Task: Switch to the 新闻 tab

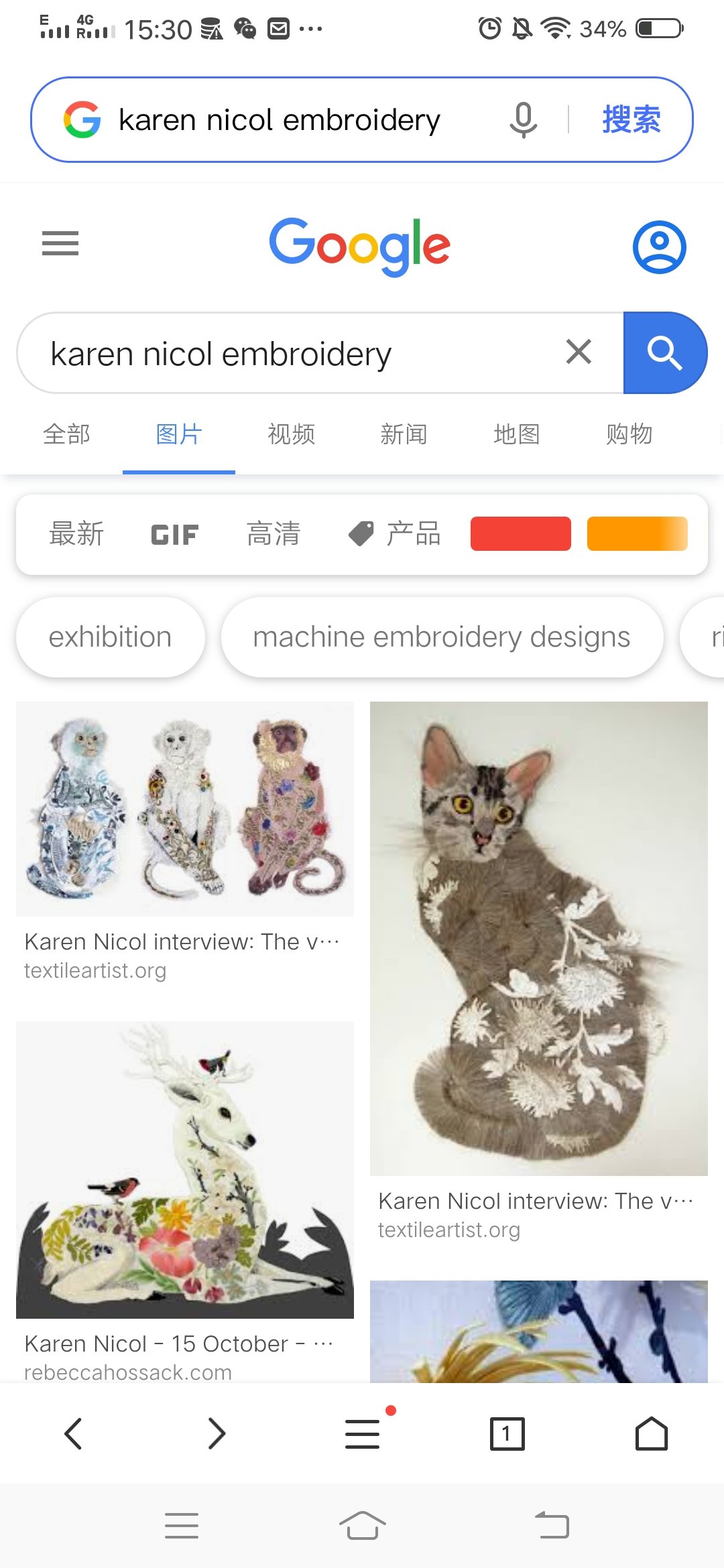Action: [404, 434]
